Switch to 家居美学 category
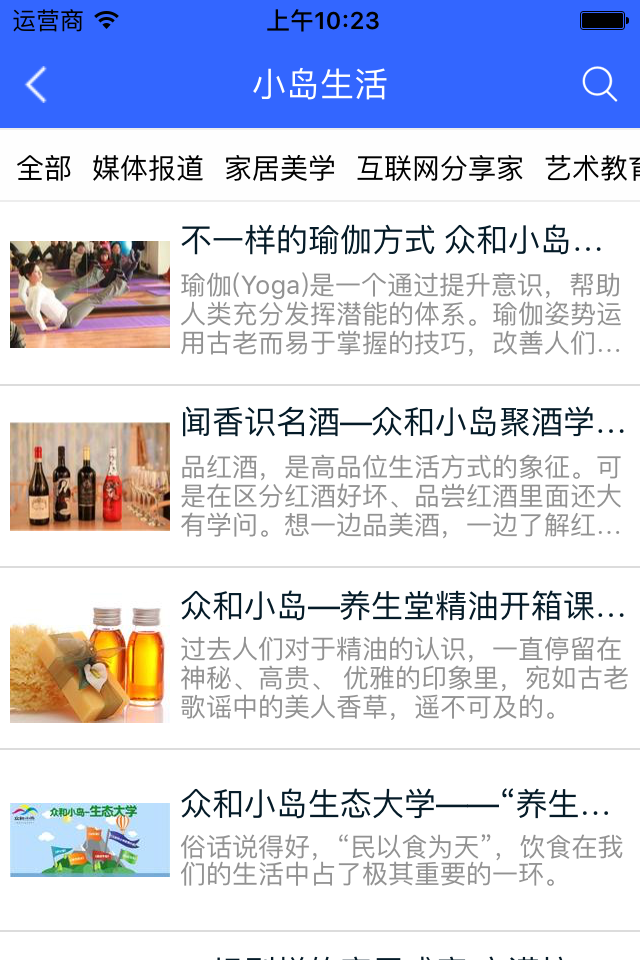This screenshot has height=960, width=640. click(280, 168)
